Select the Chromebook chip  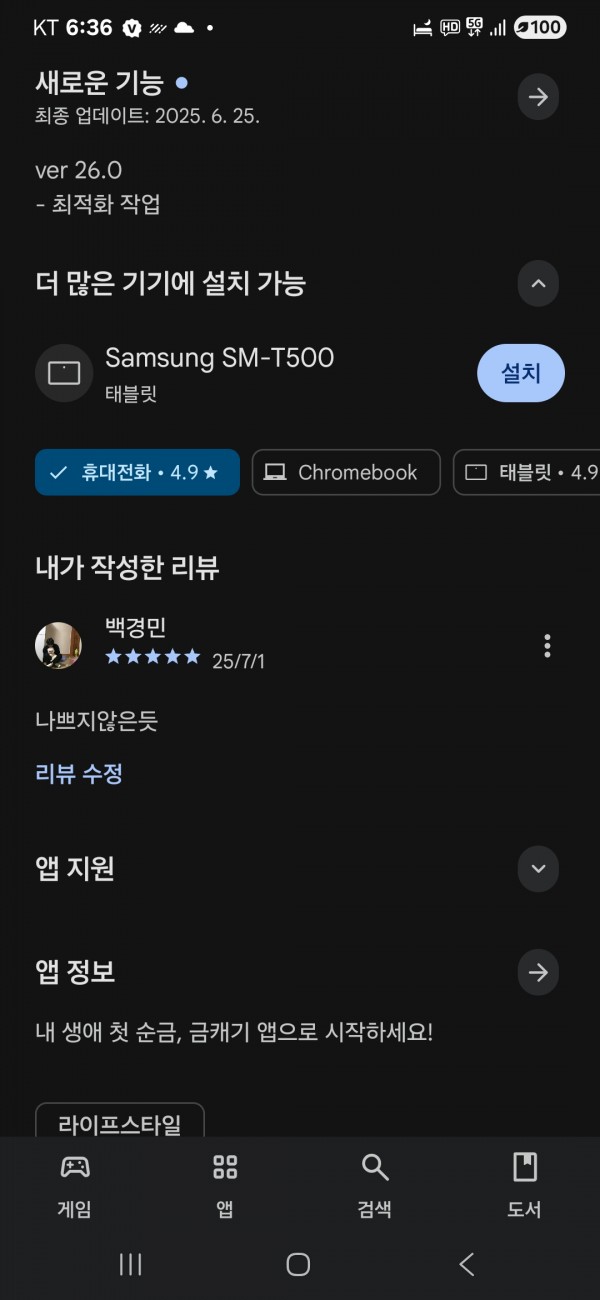click(x=346, y=472)
